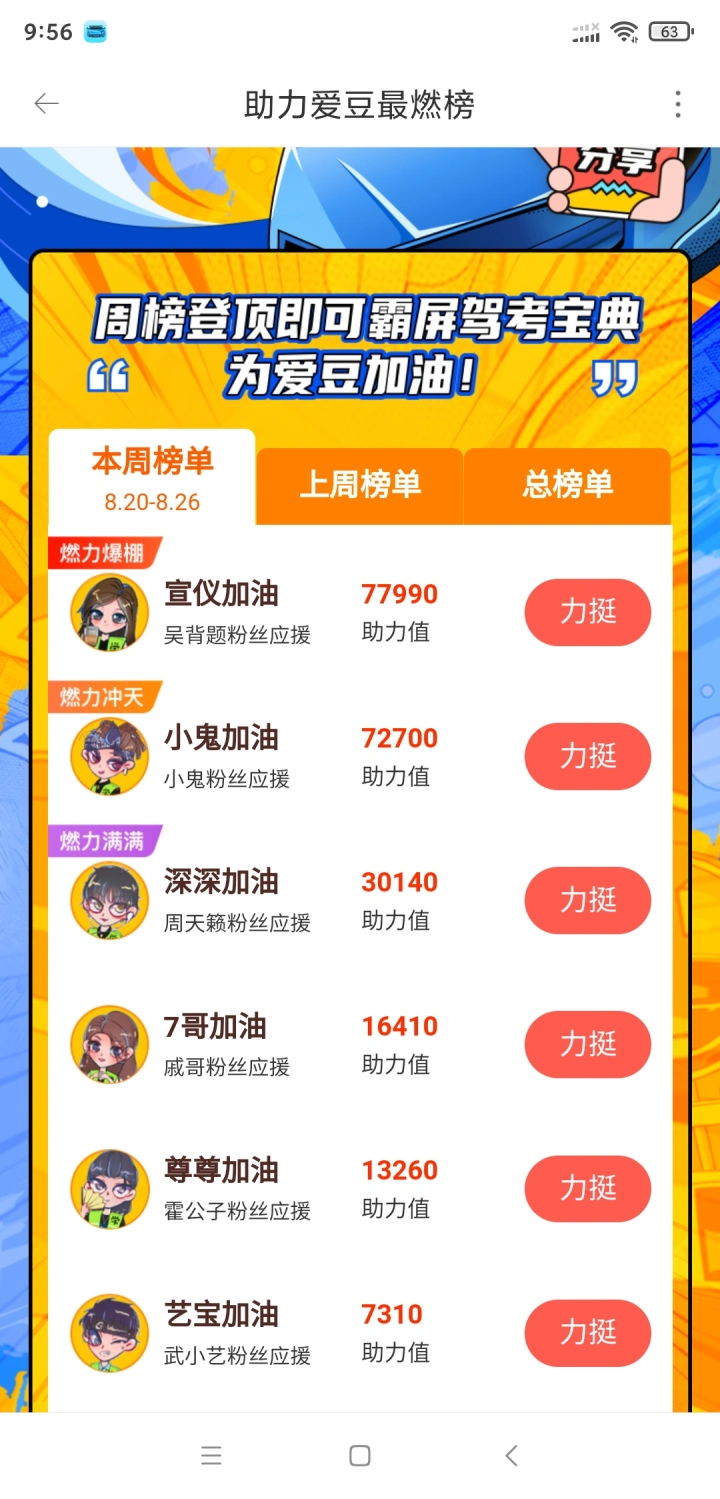Image resolution: width=720 pixels, height=1499 pixels.
Task: Tap 力挺 for 宣仪加油
Action: 588,611
